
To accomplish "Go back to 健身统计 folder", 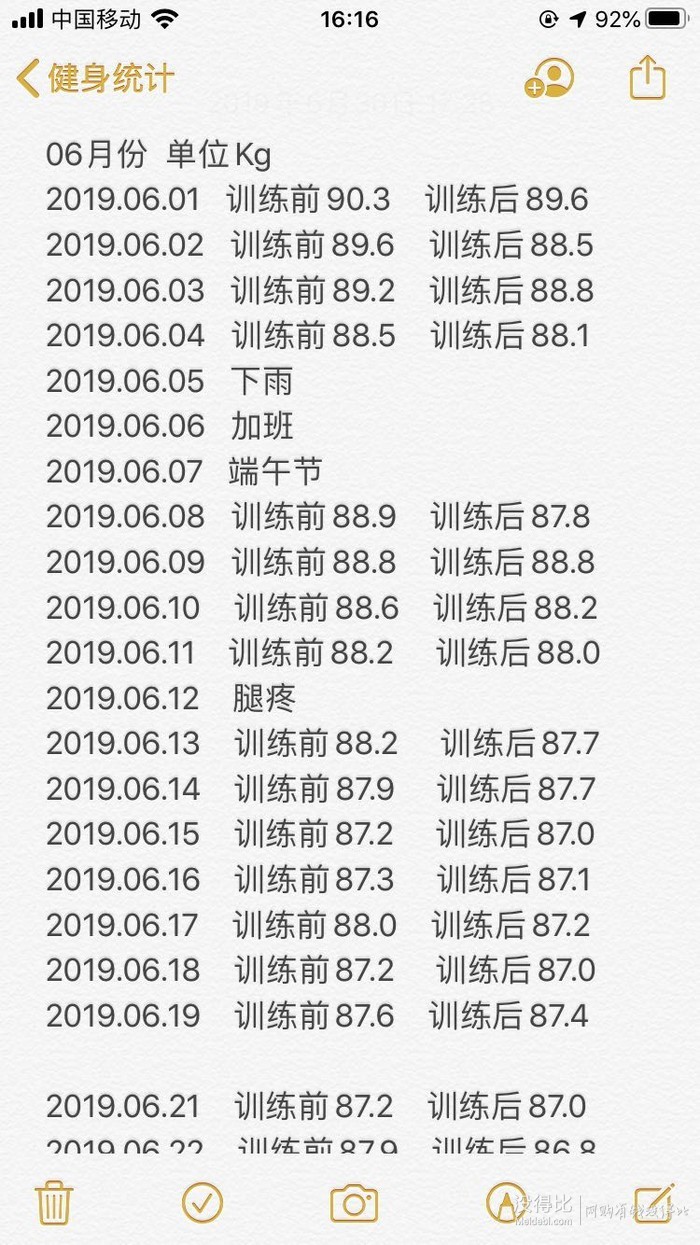I will [x=96, y=78].
